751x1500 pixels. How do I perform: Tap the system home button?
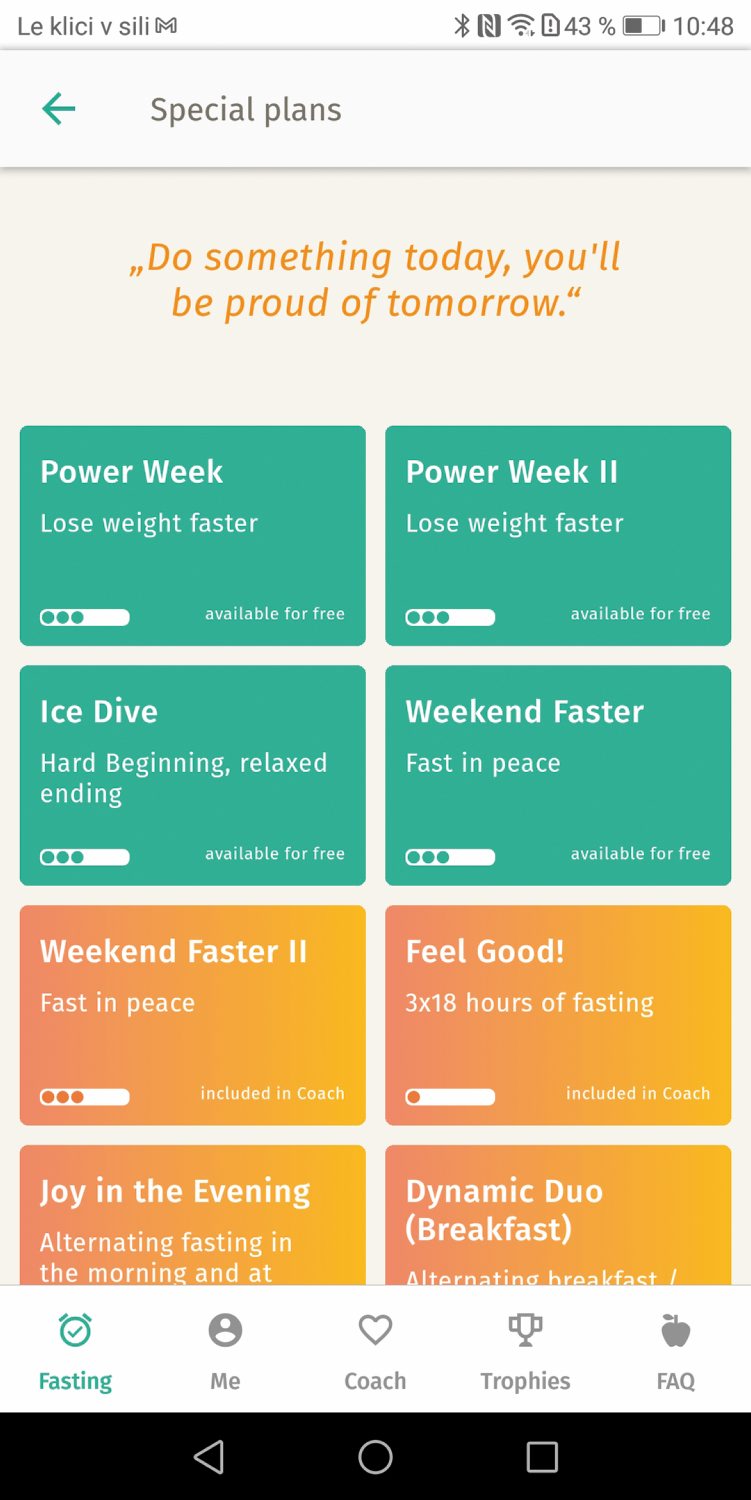pyautogui.click(x=375, y=1457)
